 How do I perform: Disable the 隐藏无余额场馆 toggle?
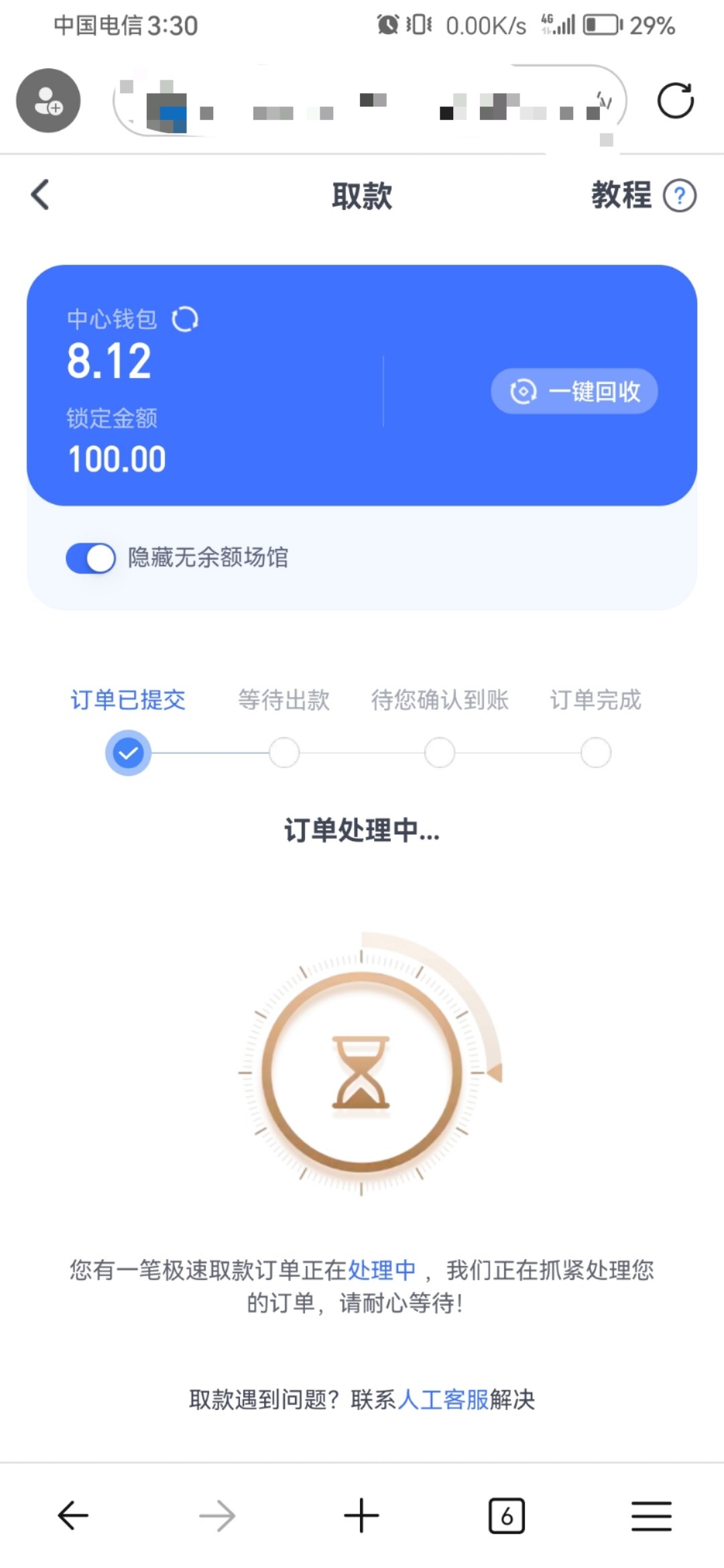90,558
